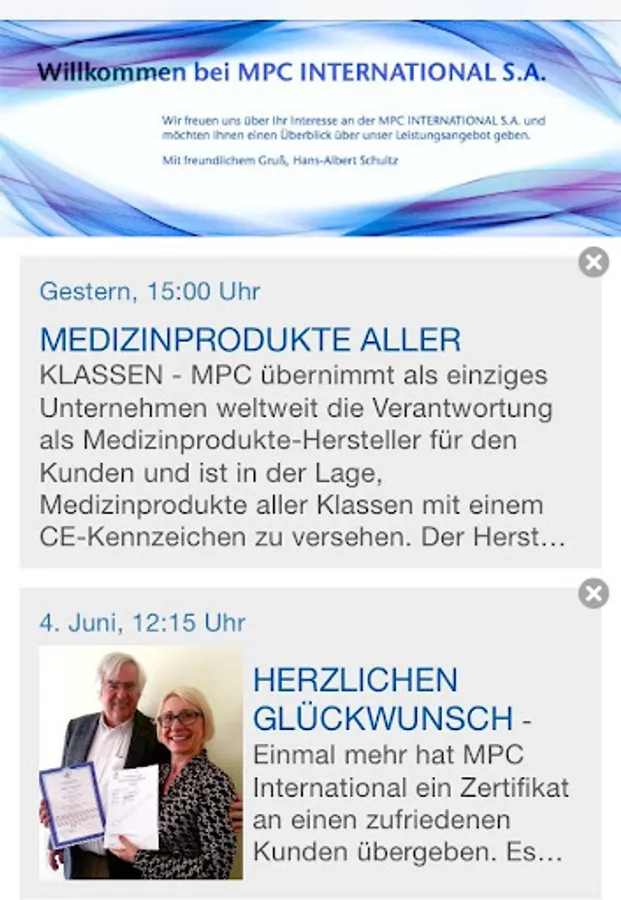Dismiss the Medizinprodukte aller Klassen news card

coord(593,262)
